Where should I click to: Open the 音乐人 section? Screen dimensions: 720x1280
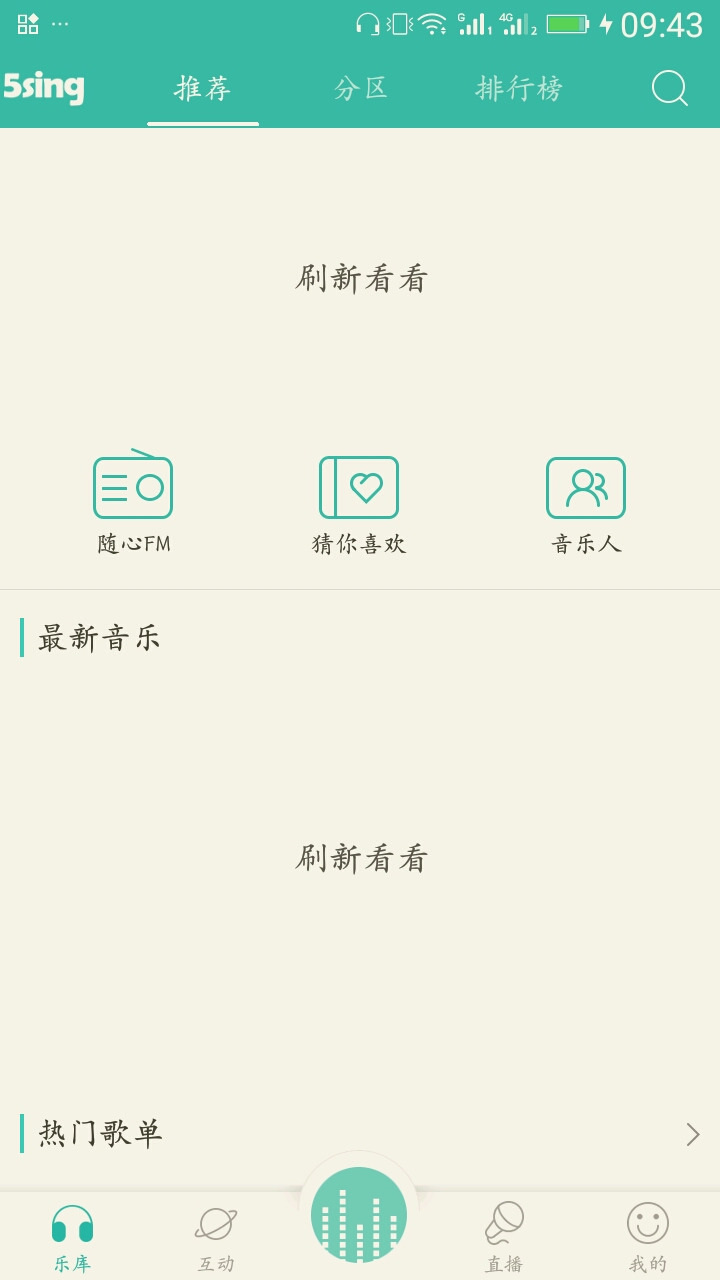[586, 502]
